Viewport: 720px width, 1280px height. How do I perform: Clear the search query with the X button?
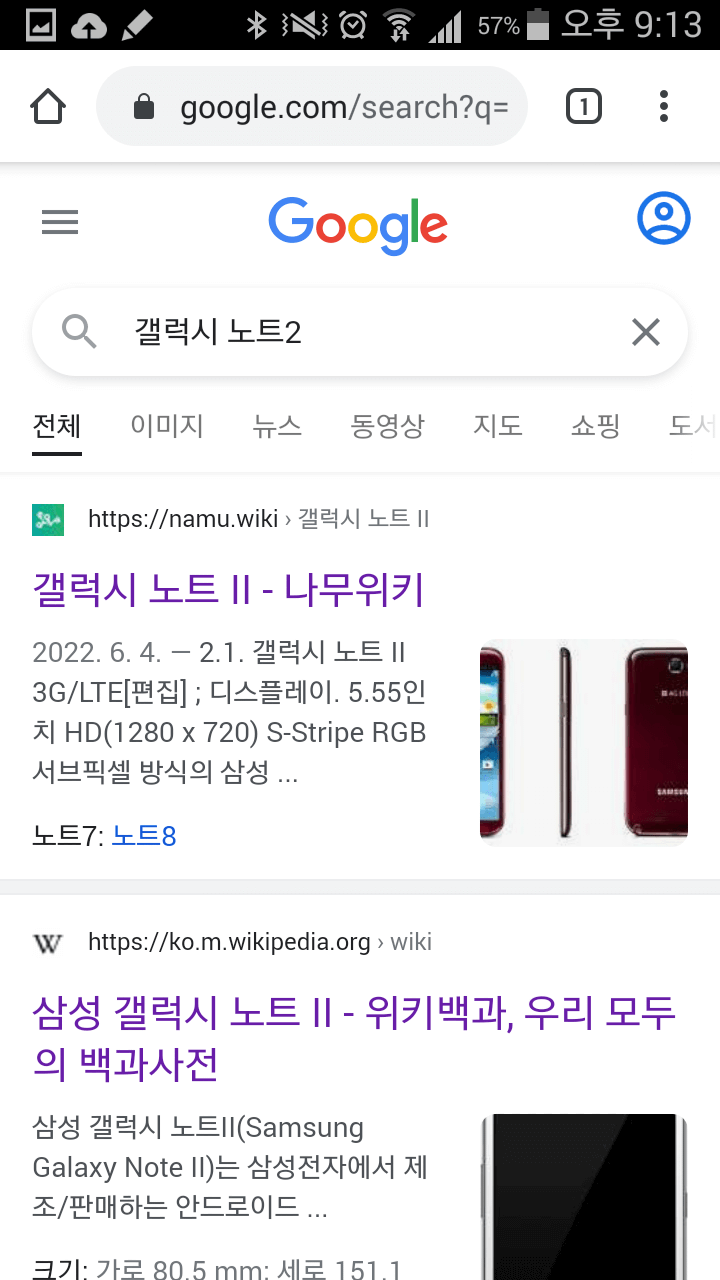point(645,332)
